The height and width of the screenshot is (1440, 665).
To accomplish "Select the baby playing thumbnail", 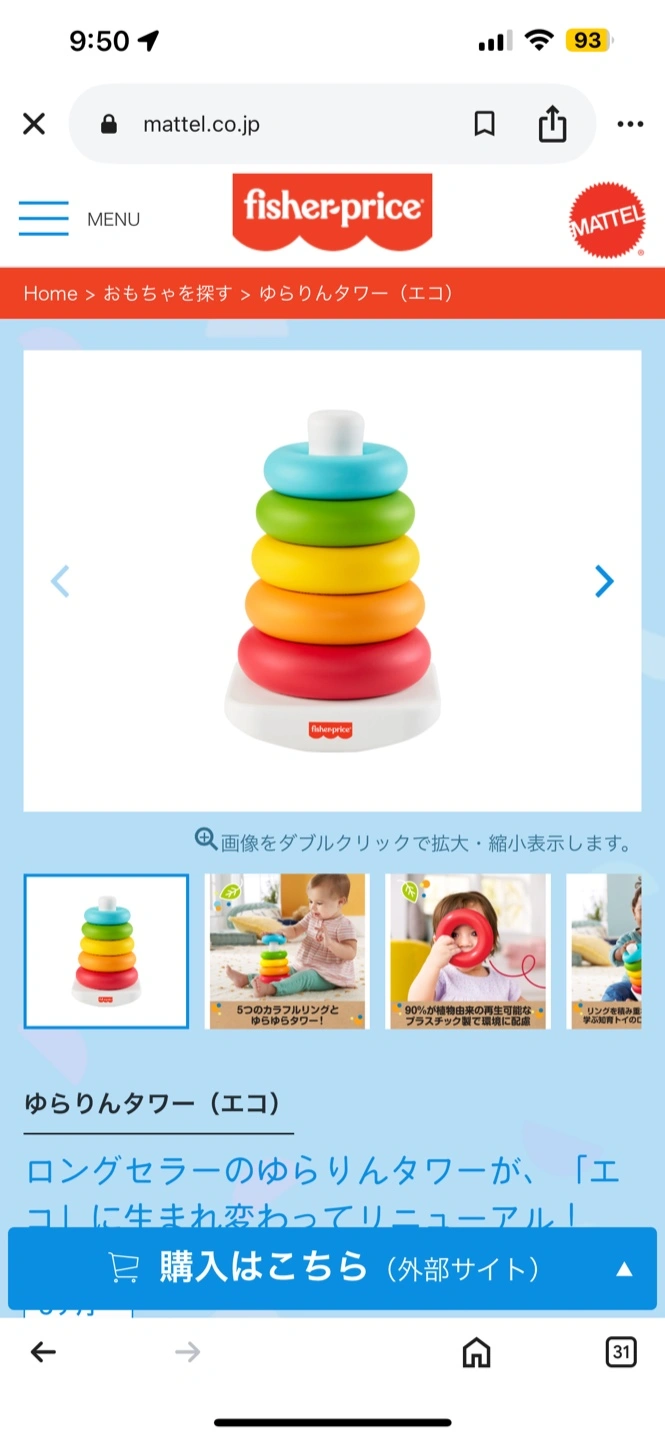I will click(287, 951).
